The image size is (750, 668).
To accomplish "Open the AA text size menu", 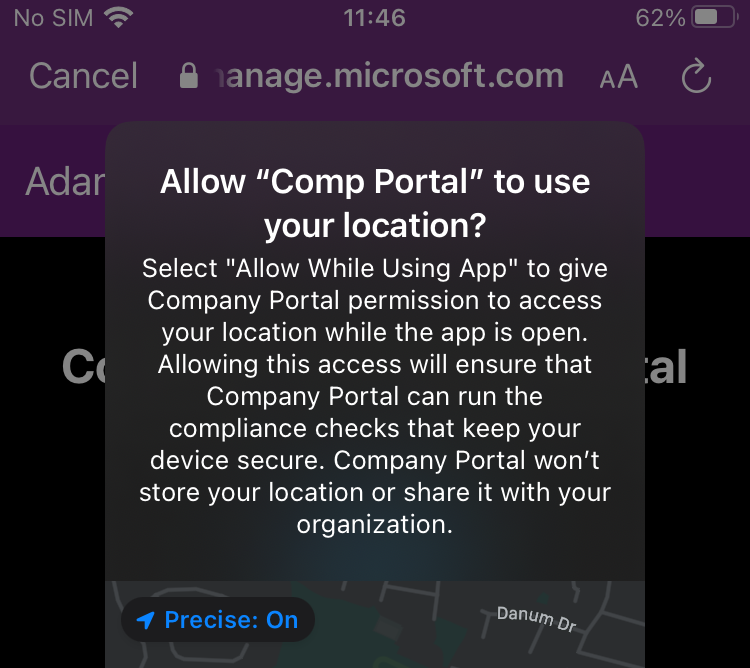I will click(x=618, y=77).
